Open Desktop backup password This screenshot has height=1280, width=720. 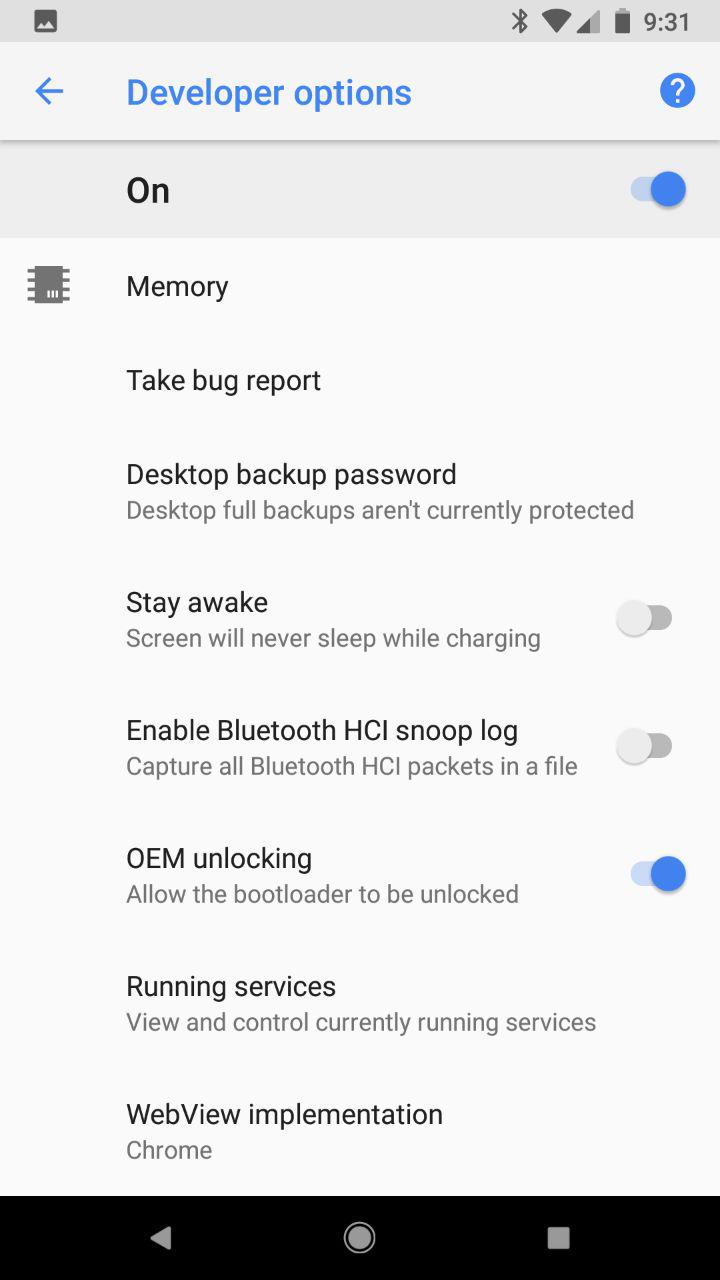tap(360, 491)
